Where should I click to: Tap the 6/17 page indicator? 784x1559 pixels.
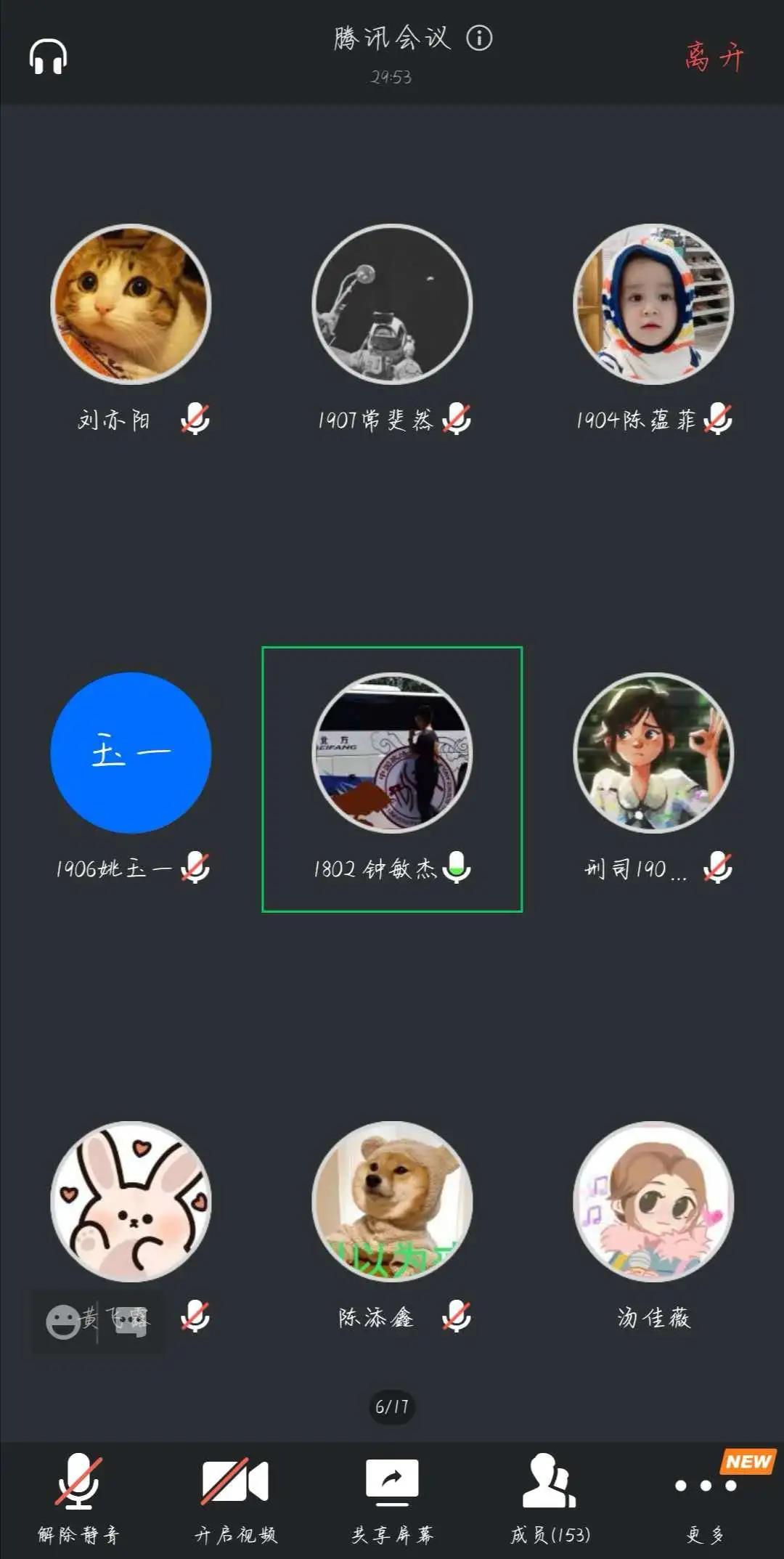pyautogui.click(x=392, y=1407)
